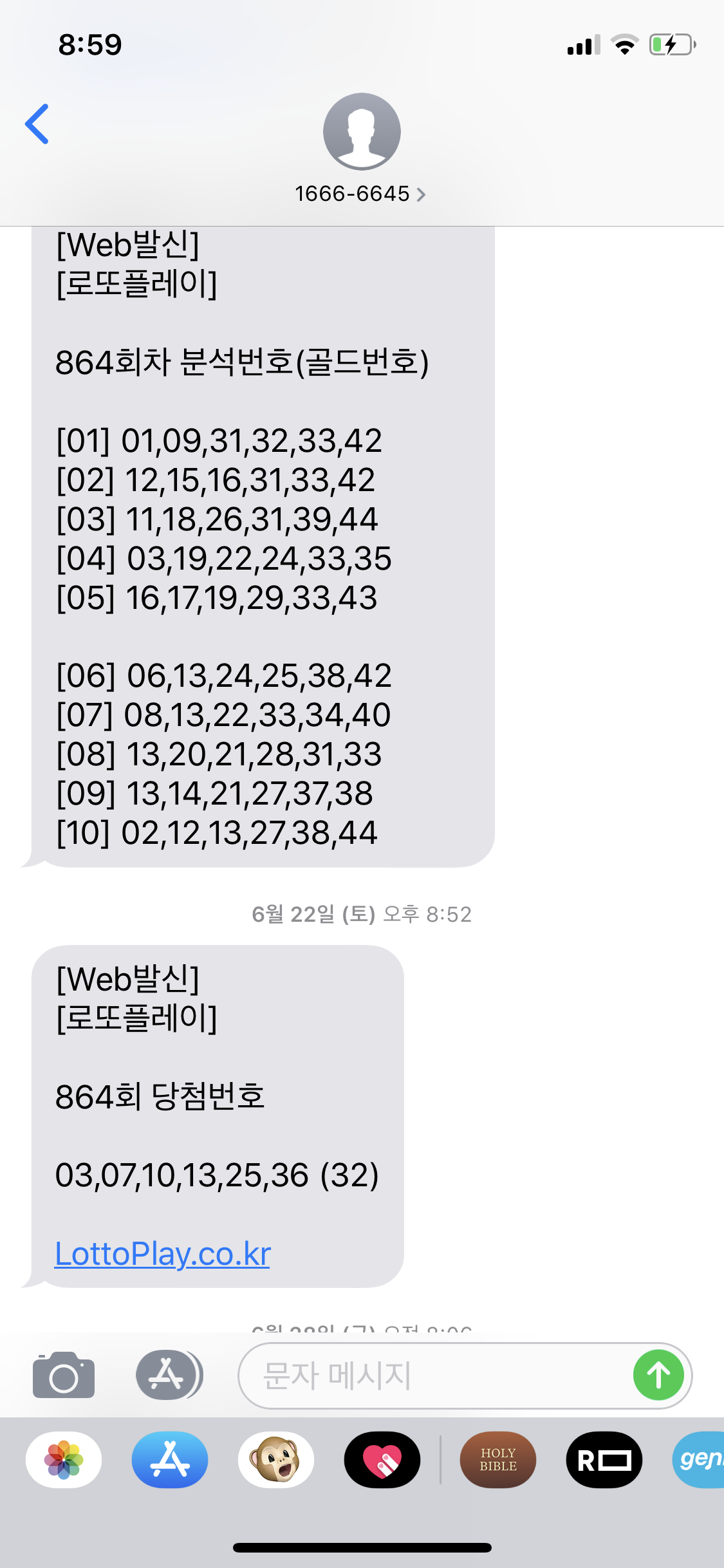Open the Animoji monkey app
Viewport: 724px width, 1568px height.
[x=276, y=1460]
